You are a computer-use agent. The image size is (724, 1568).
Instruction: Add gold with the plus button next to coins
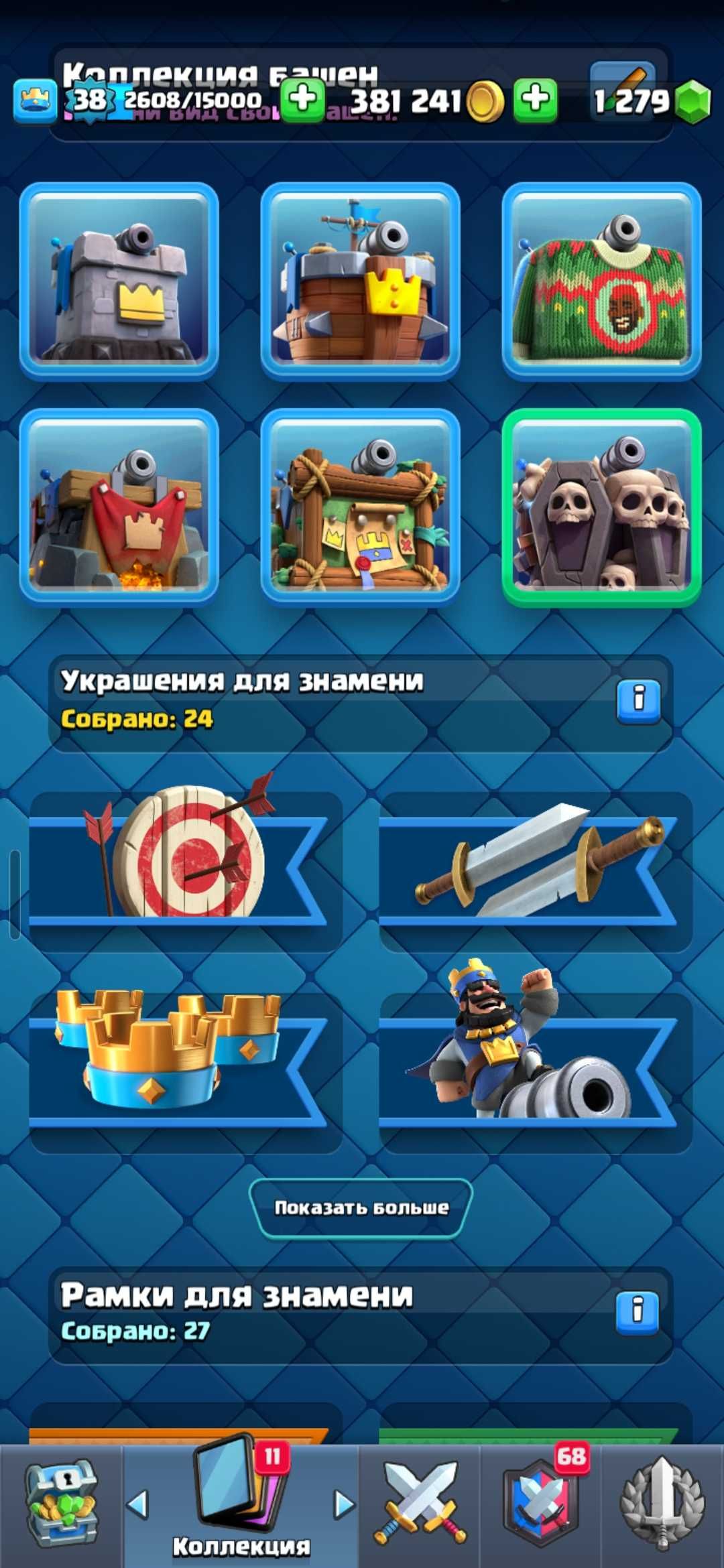535,101
